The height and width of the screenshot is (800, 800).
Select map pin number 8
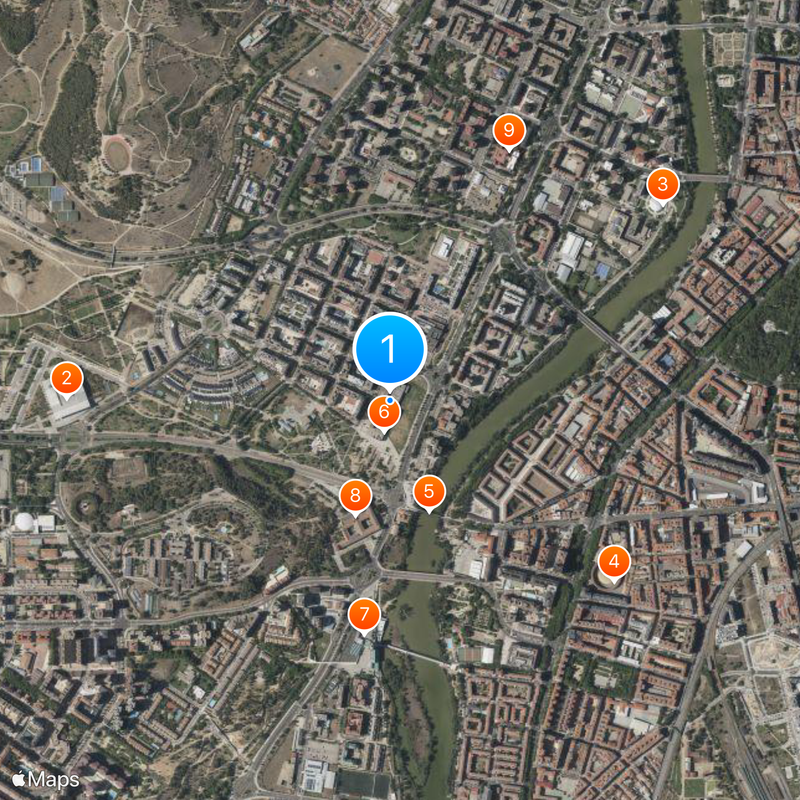[355, 495]
